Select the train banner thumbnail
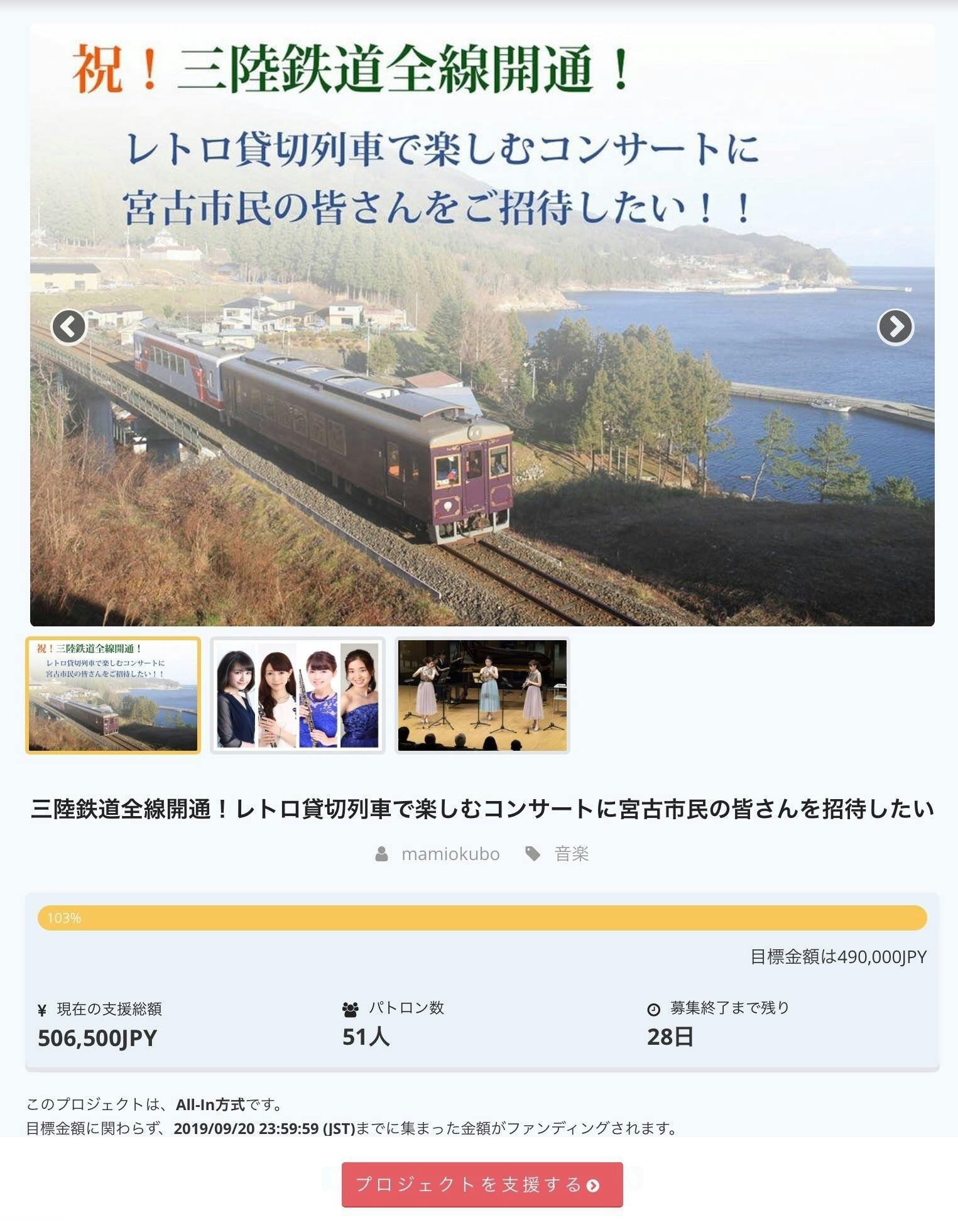The image size is (958, 1232). [113, 695]
